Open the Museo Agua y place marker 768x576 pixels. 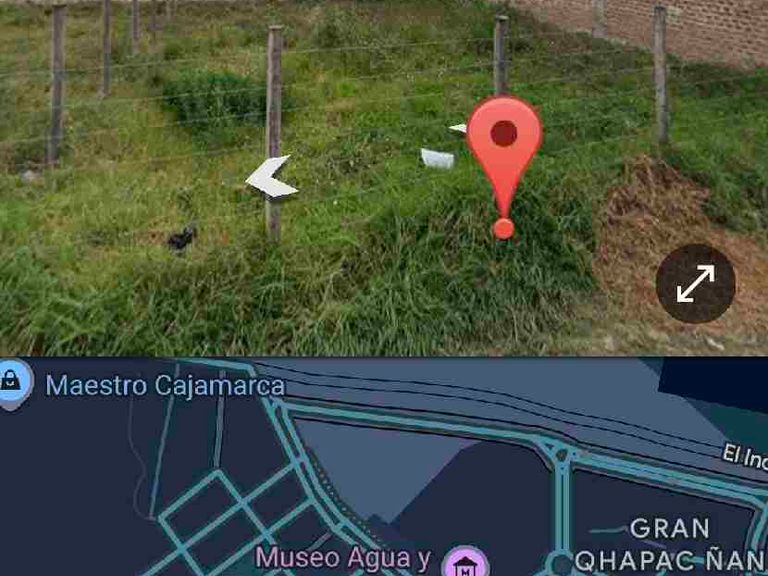(465, 562)
